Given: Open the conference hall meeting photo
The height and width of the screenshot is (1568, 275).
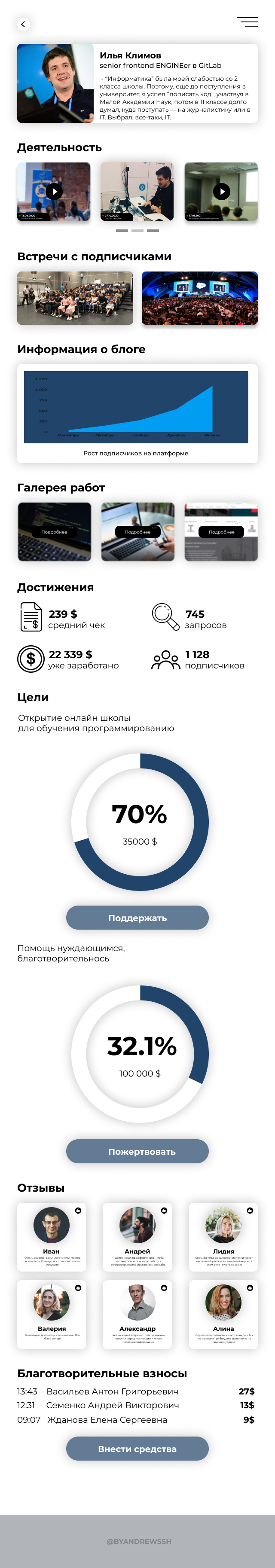Looking at the screenshot, I should pos(199,298).
